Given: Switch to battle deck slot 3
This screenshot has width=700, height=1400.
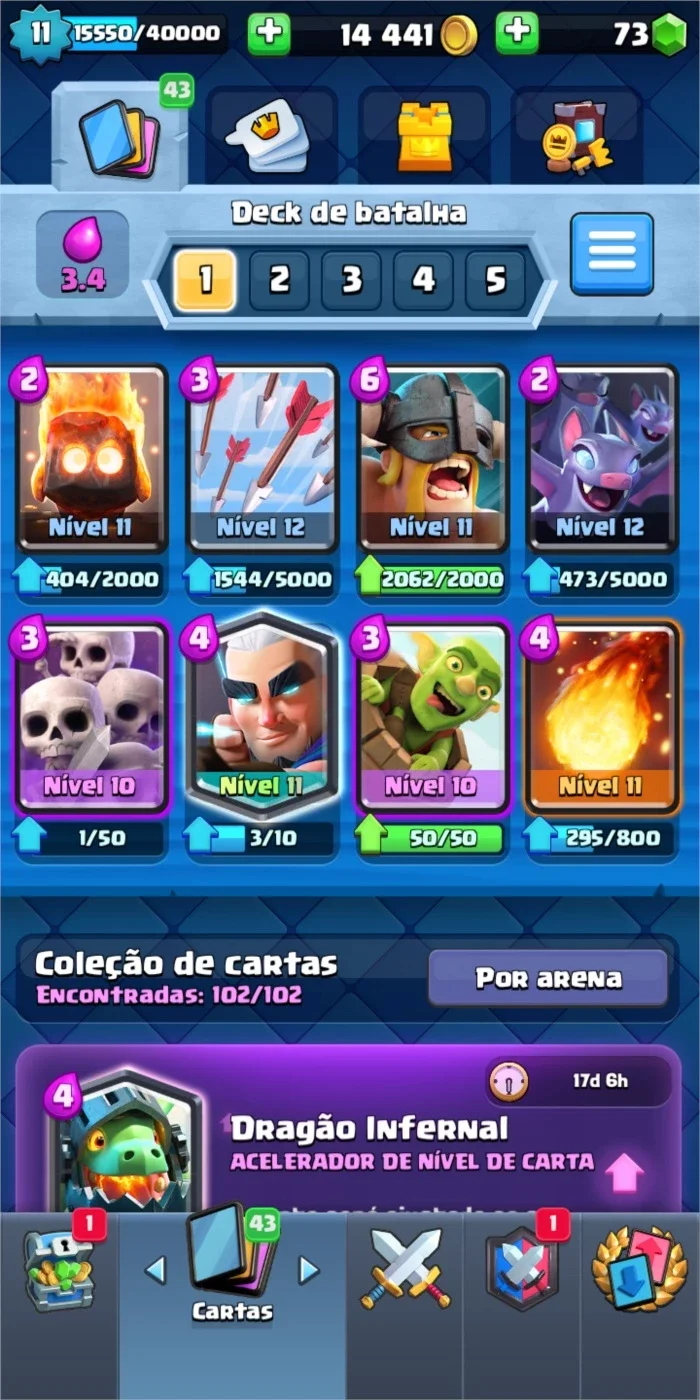Looking at the screenshot, I should pos(351,280).
